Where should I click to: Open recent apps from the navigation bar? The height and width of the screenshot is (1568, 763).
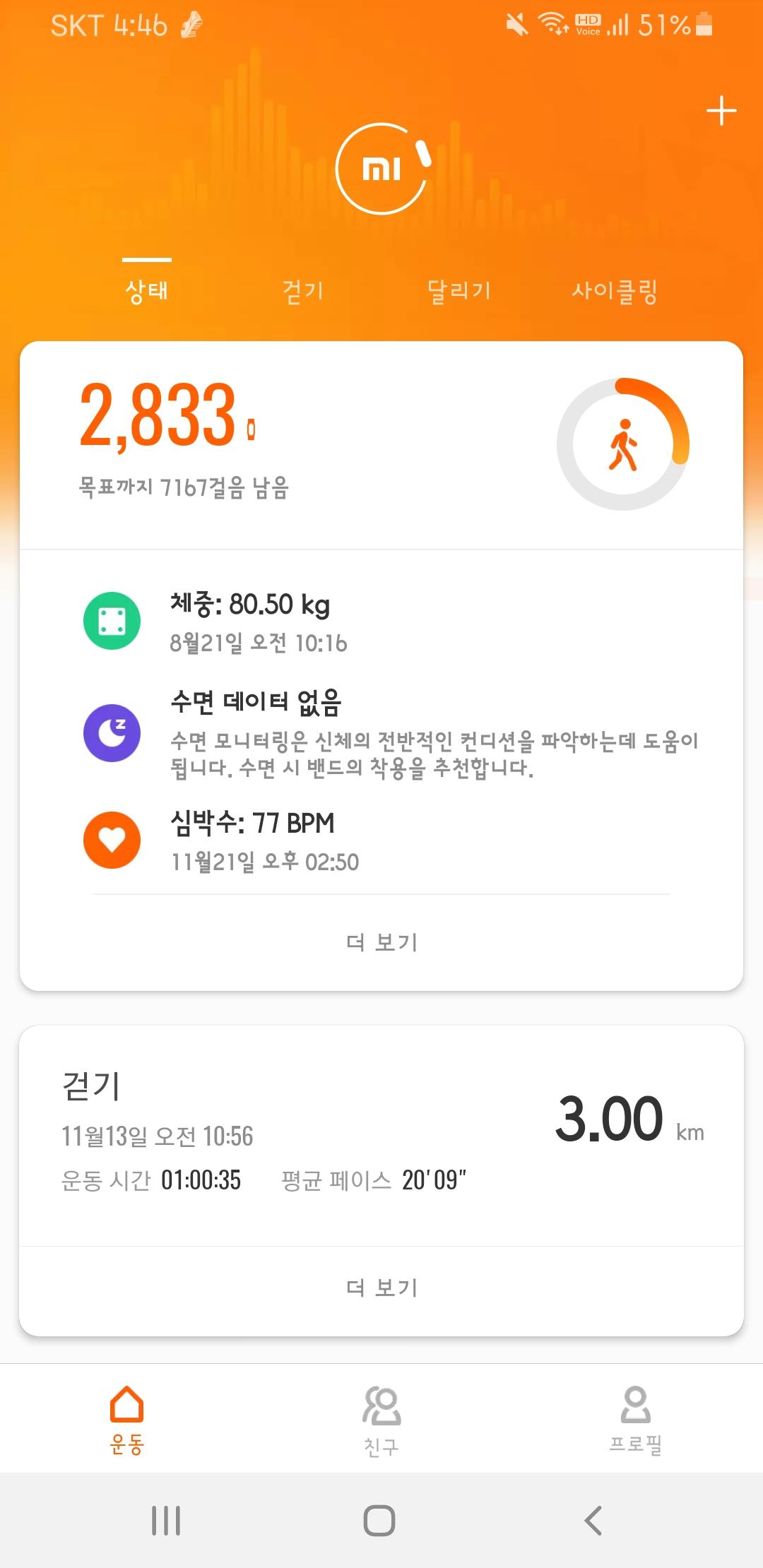(x=167, y=1520)
